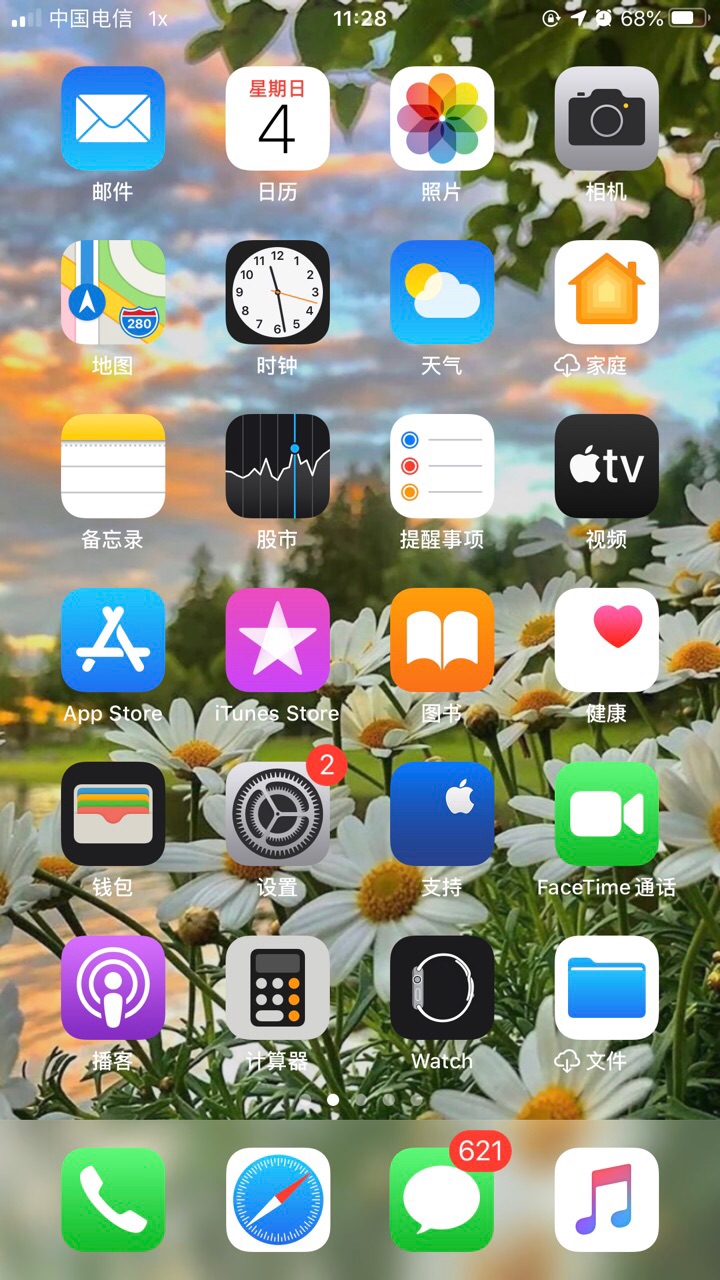Open the 邮件 Mail app
Viewport: 720px width, 1280px height.
[x=113, y=118]
